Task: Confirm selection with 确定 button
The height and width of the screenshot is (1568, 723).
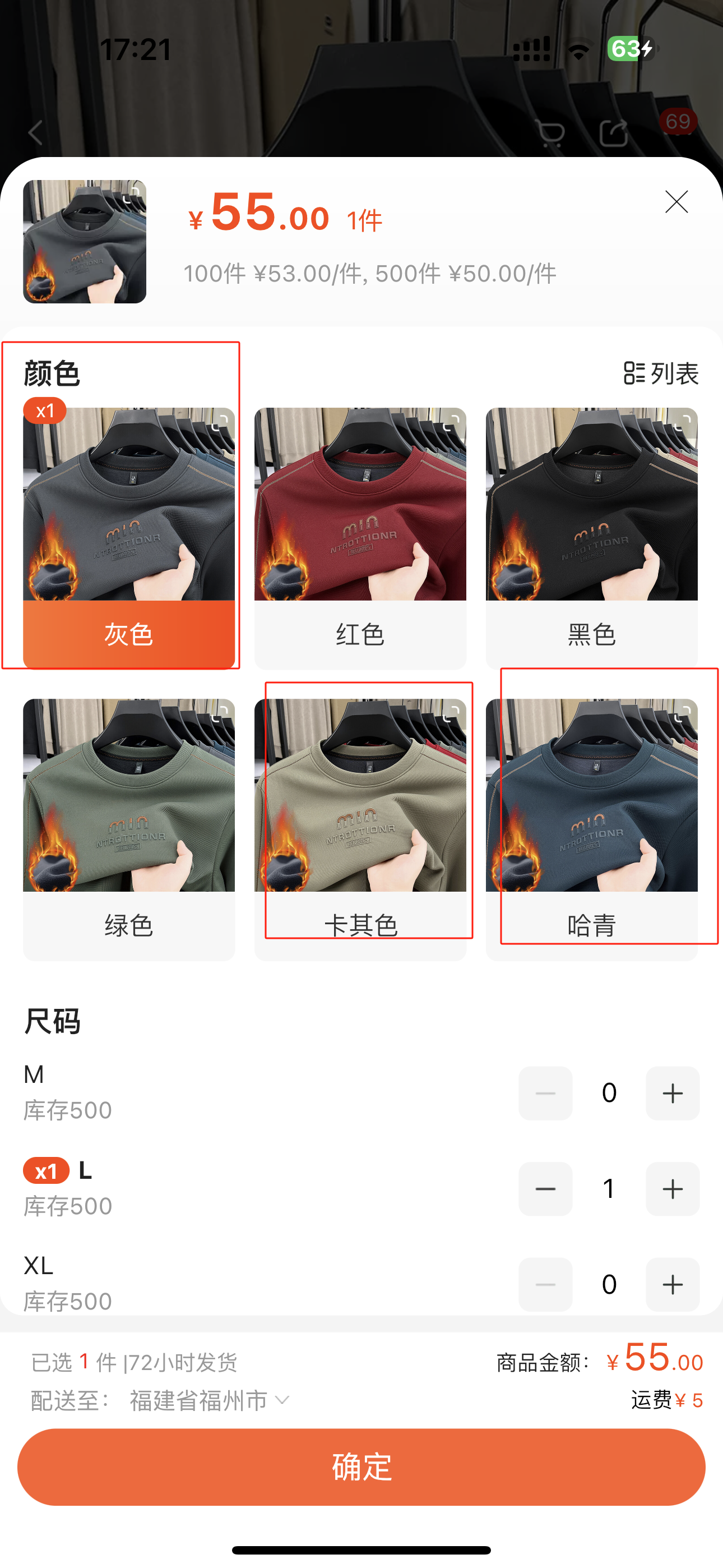Action: 361,1467
